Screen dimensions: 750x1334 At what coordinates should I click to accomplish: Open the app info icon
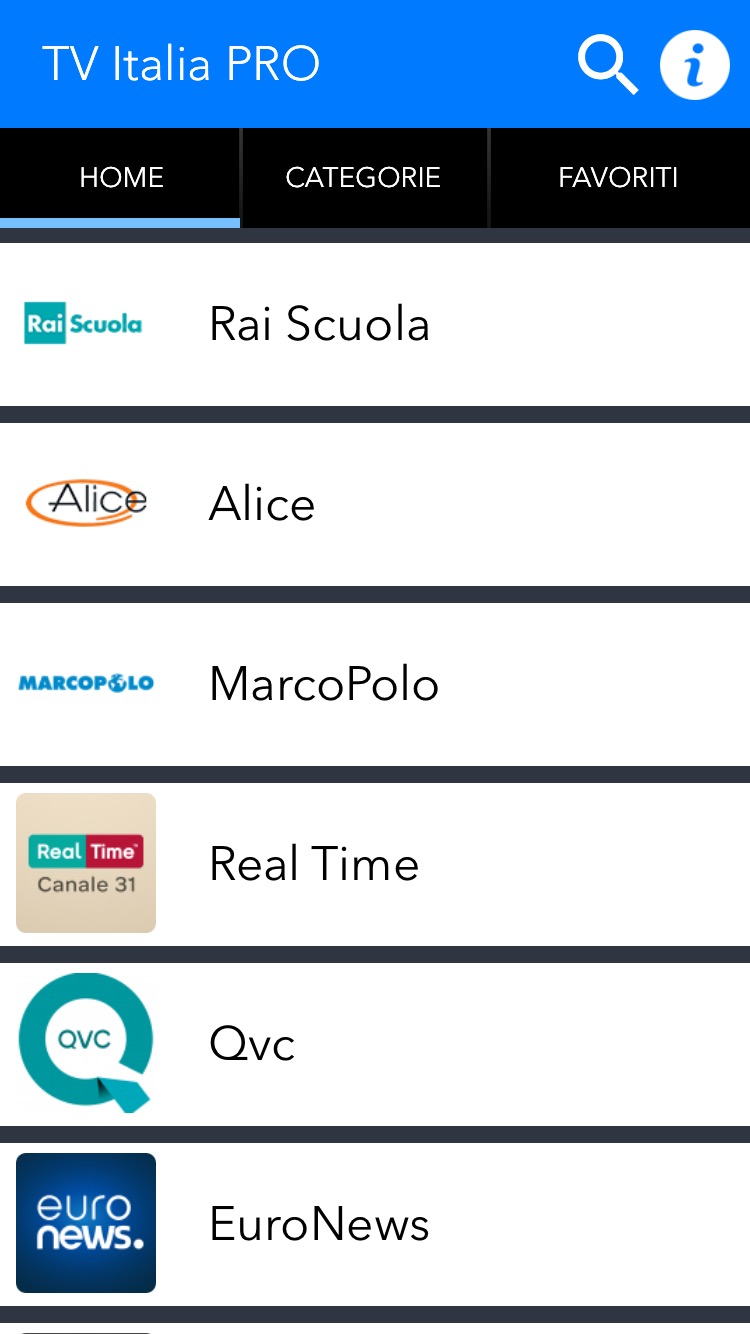pyautogui.click(x=694, y=65)
